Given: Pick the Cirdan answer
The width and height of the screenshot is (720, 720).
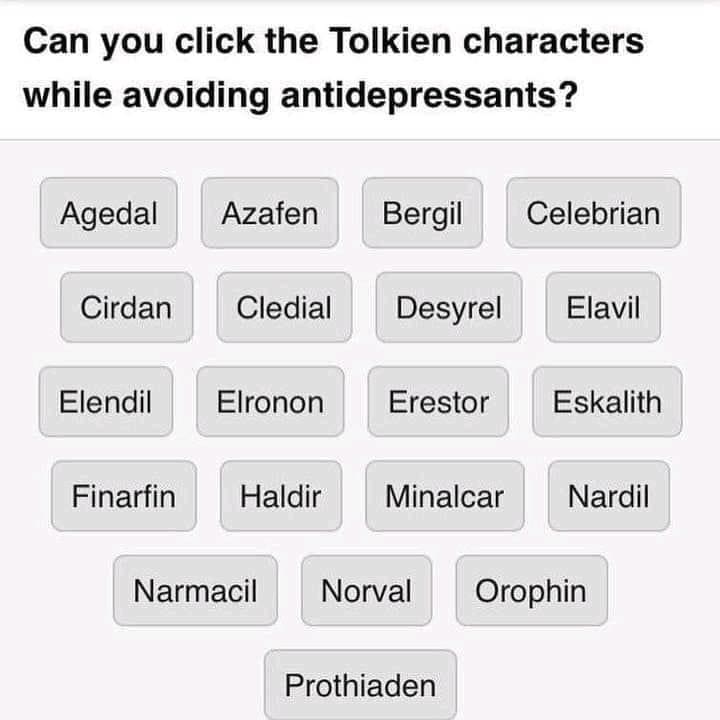Looking at the screenshot, I should click(x=126, y=307).
